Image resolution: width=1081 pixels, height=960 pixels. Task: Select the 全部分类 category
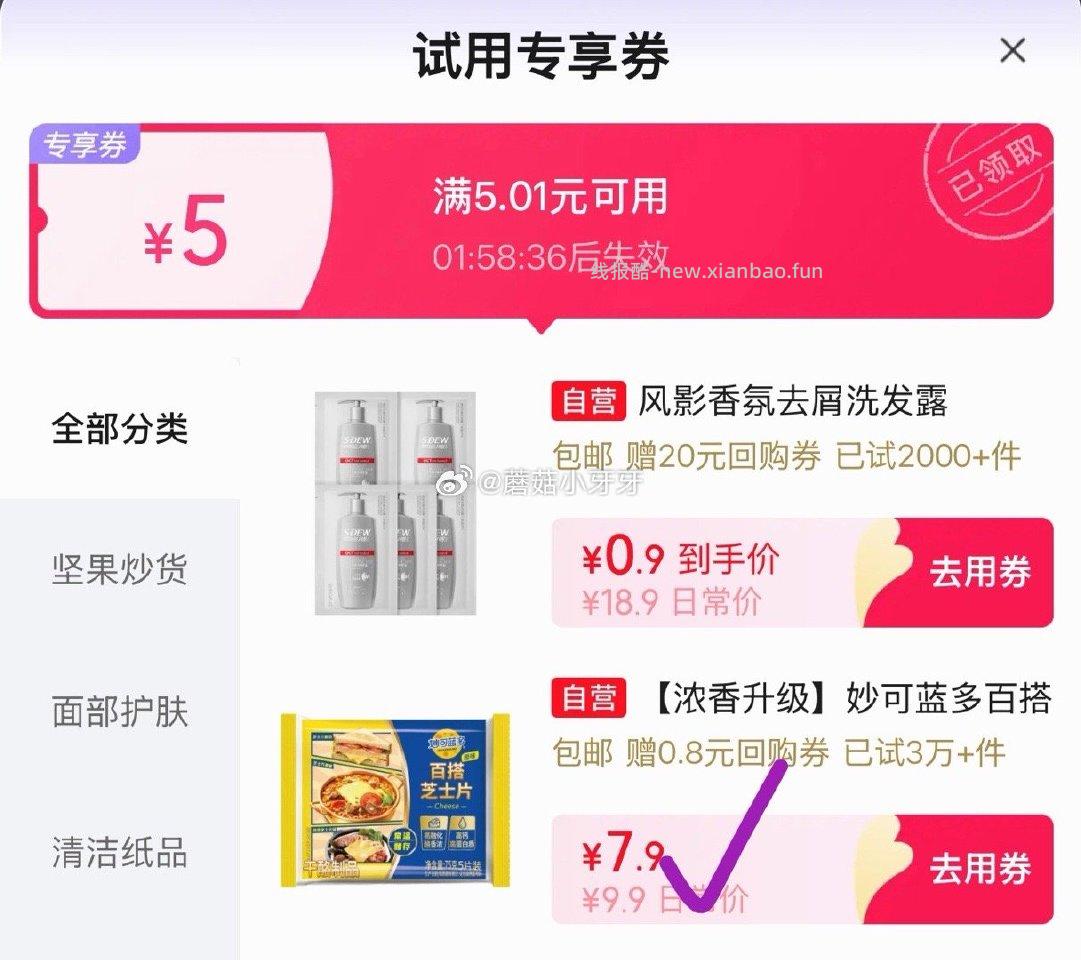pyautogui.click(x=119, y=429)
